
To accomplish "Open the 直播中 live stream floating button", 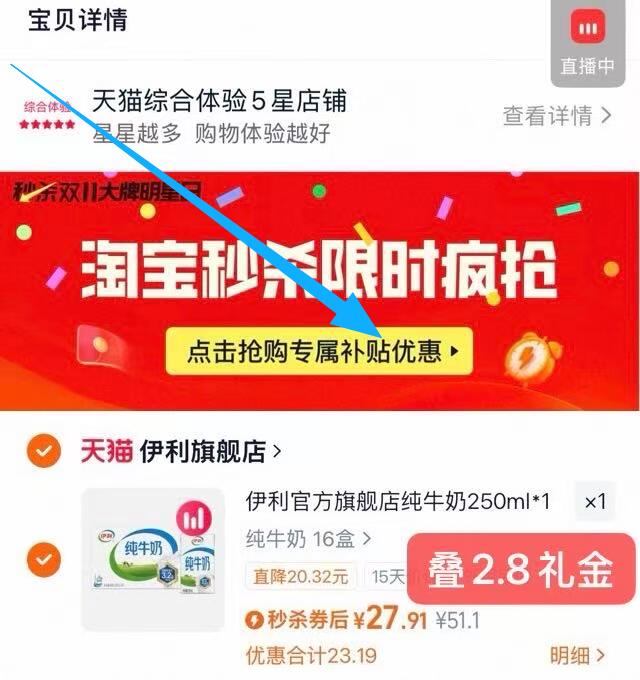I will [594, 42].
